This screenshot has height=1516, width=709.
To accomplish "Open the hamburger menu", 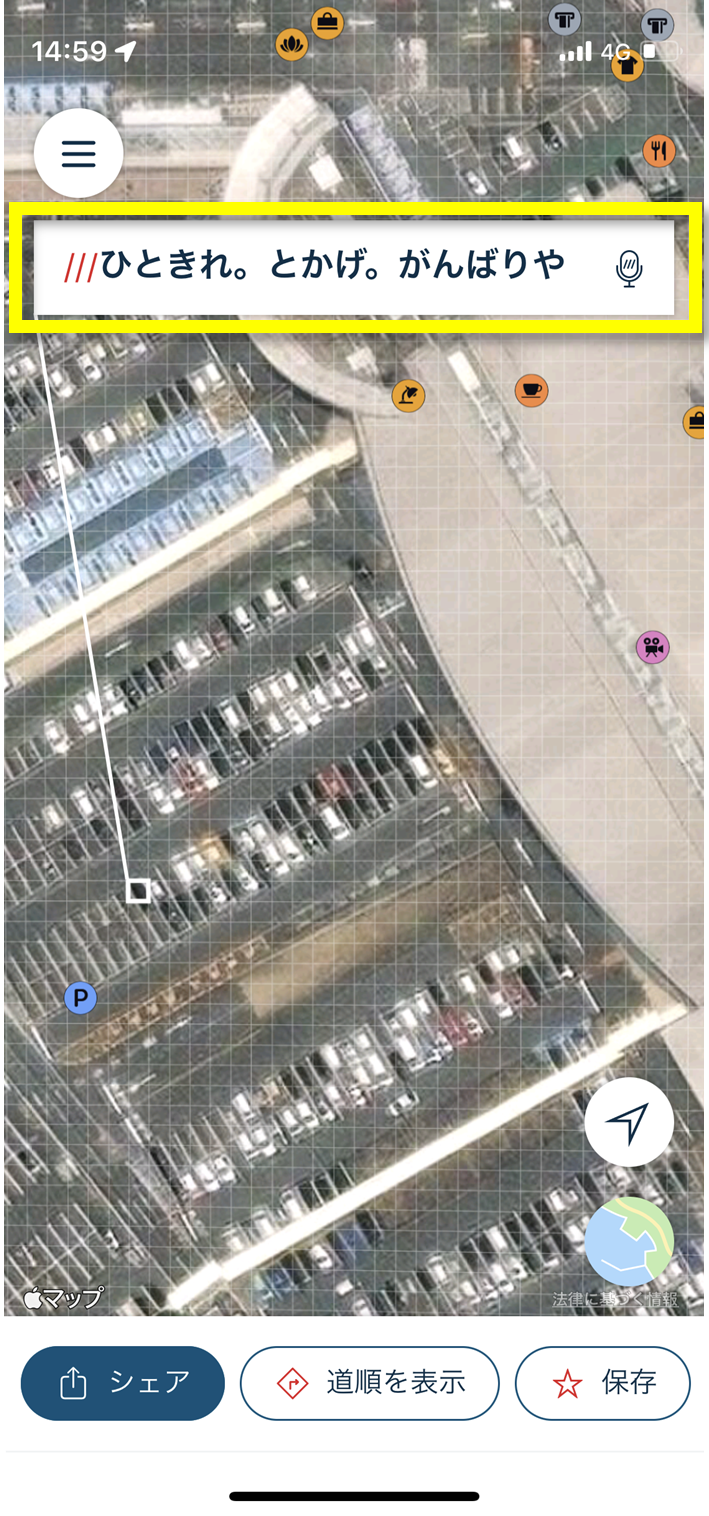I will tap(78, 153).
